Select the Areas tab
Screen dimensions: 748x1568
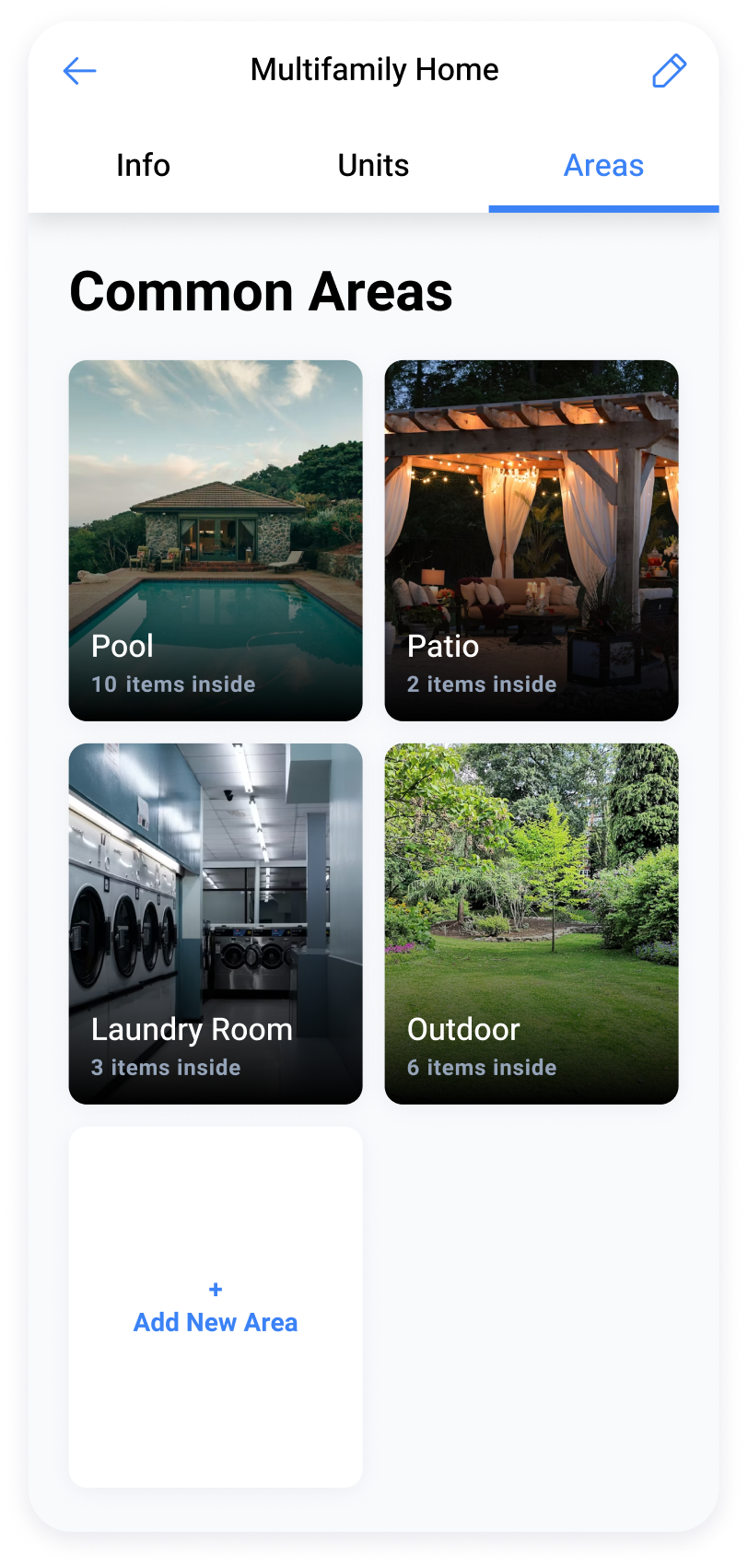(603, 166)
